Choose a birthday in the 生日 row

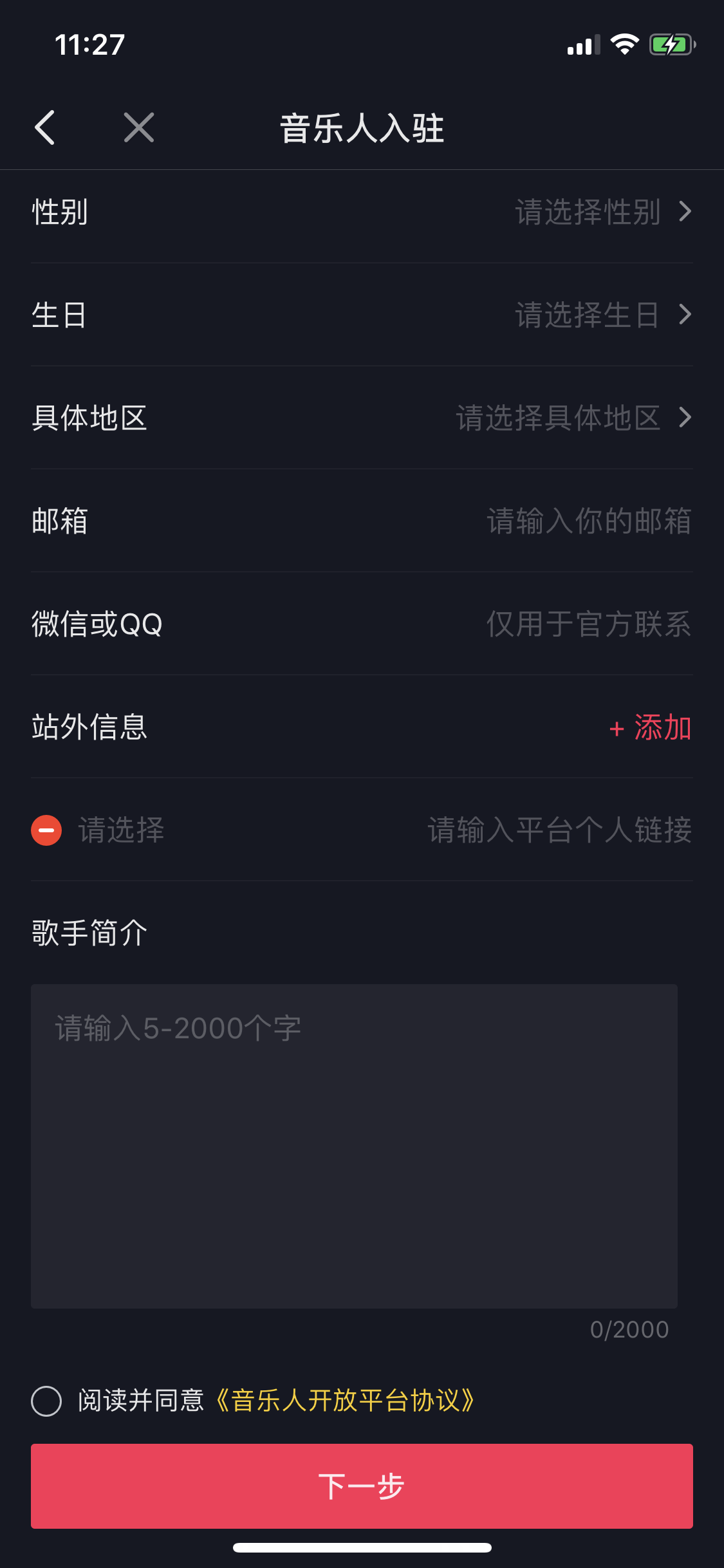pos(362,315)
